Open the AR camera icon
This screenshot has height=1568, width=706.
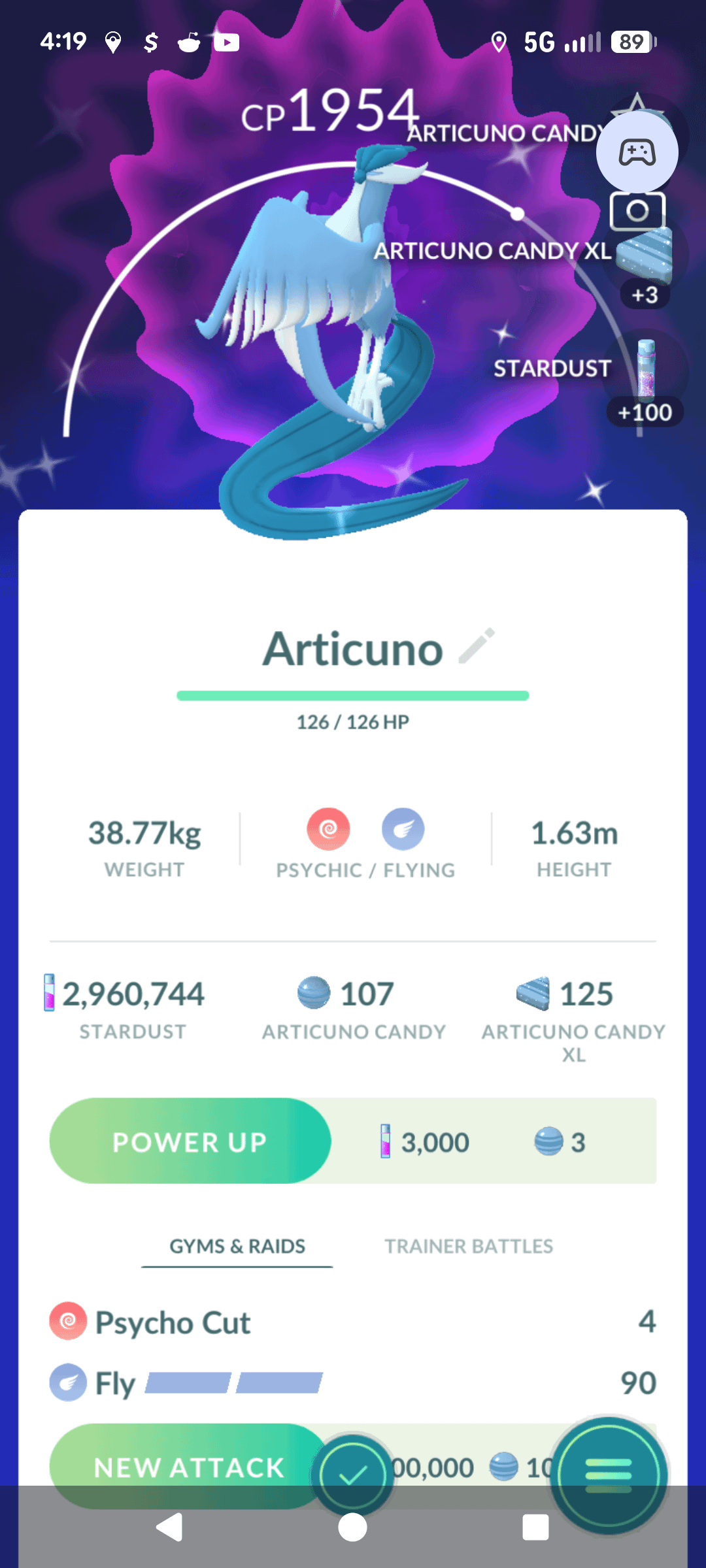point(637,211)
